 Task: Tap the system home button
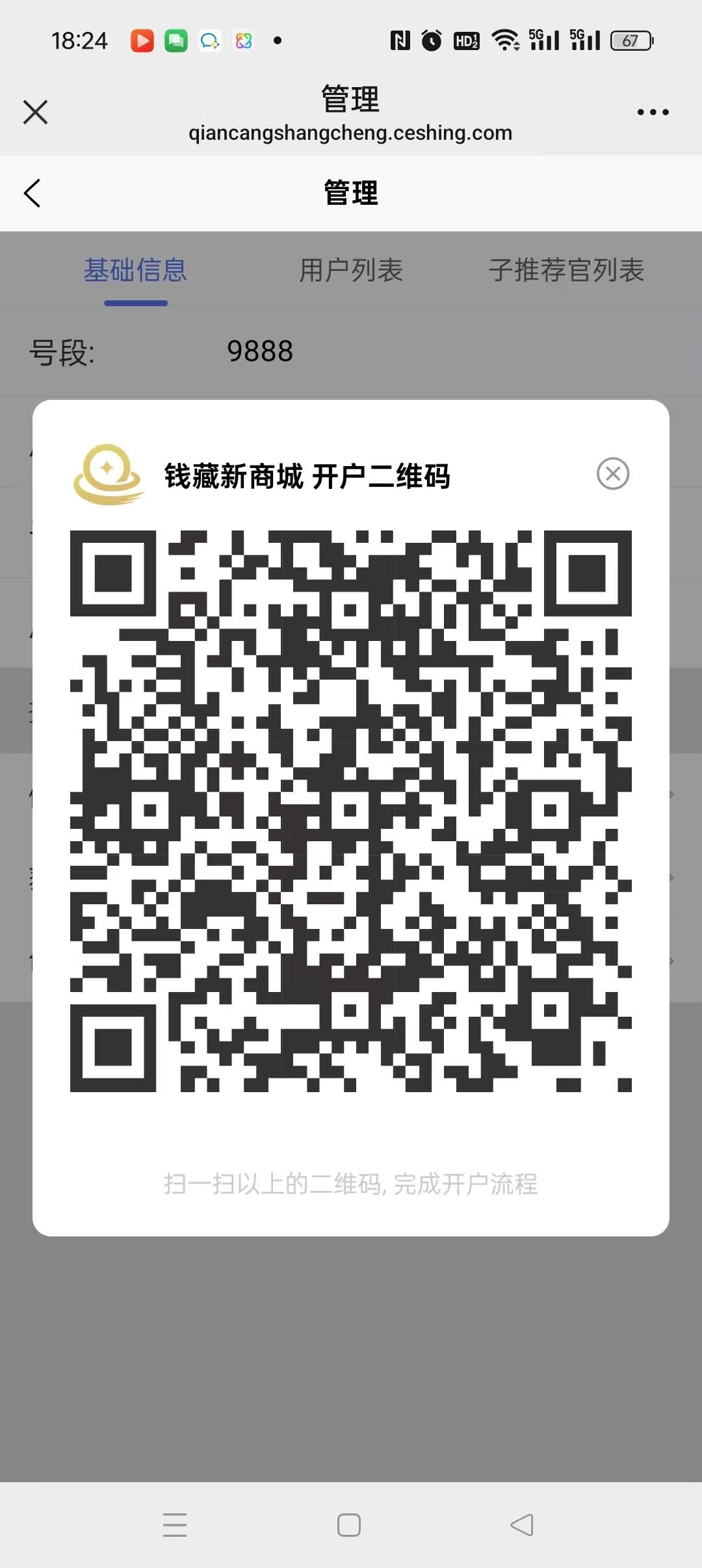point(349,1524)
